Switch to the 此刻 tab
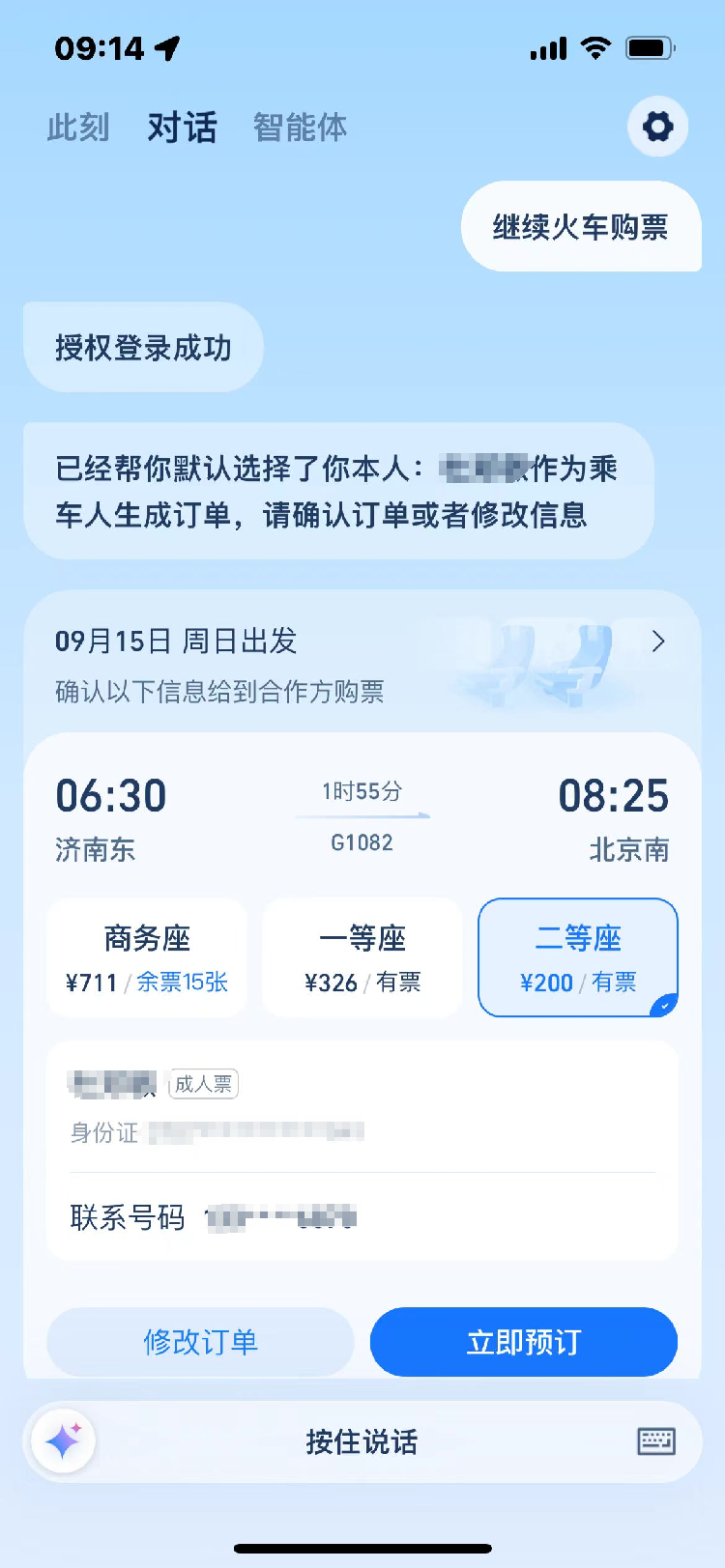Image resolution: width=725 pixels, height=1568 pixels. 78,128
